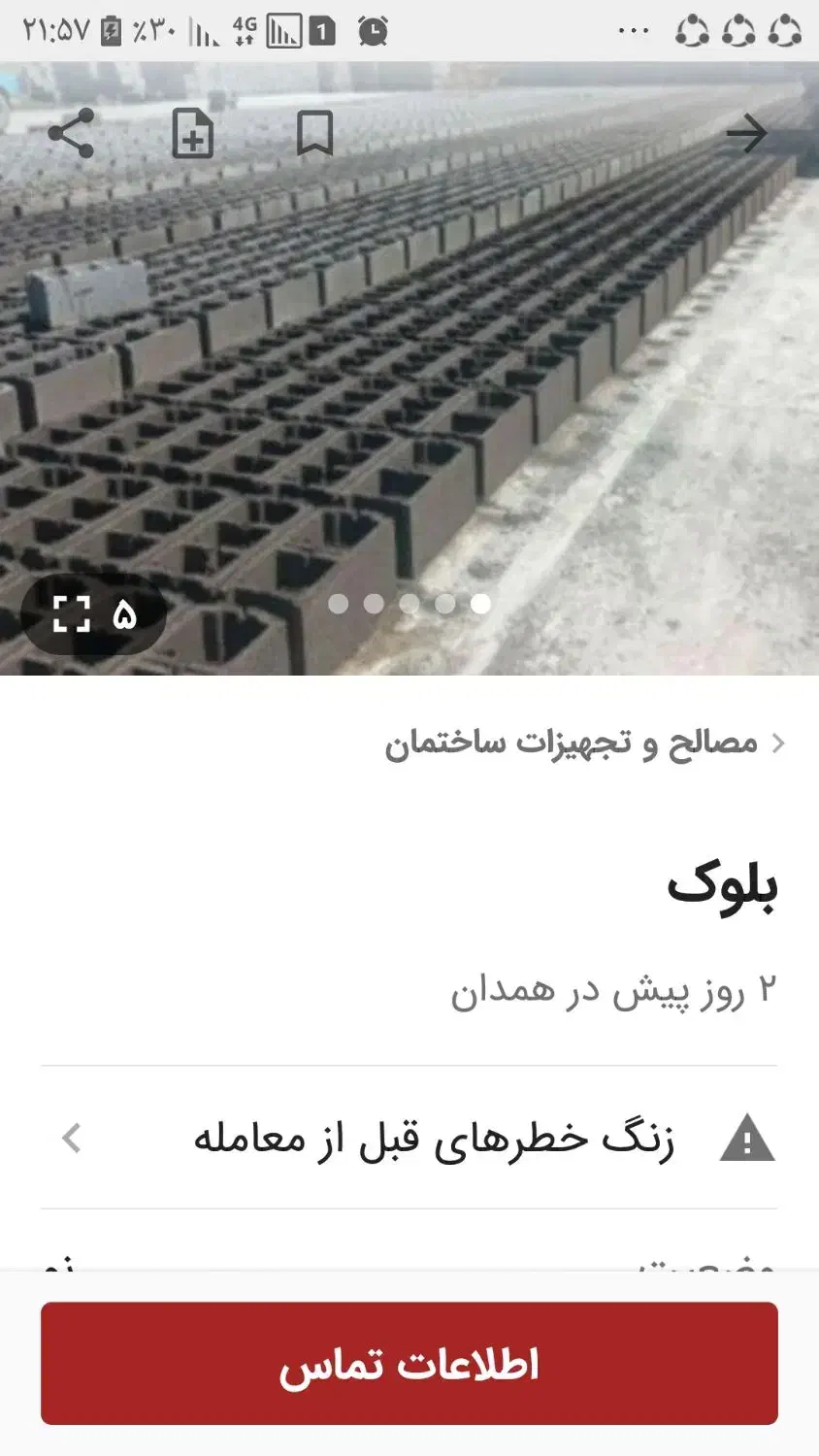
Task: Open the note icon with plus sign
Action: click(193, 135)
